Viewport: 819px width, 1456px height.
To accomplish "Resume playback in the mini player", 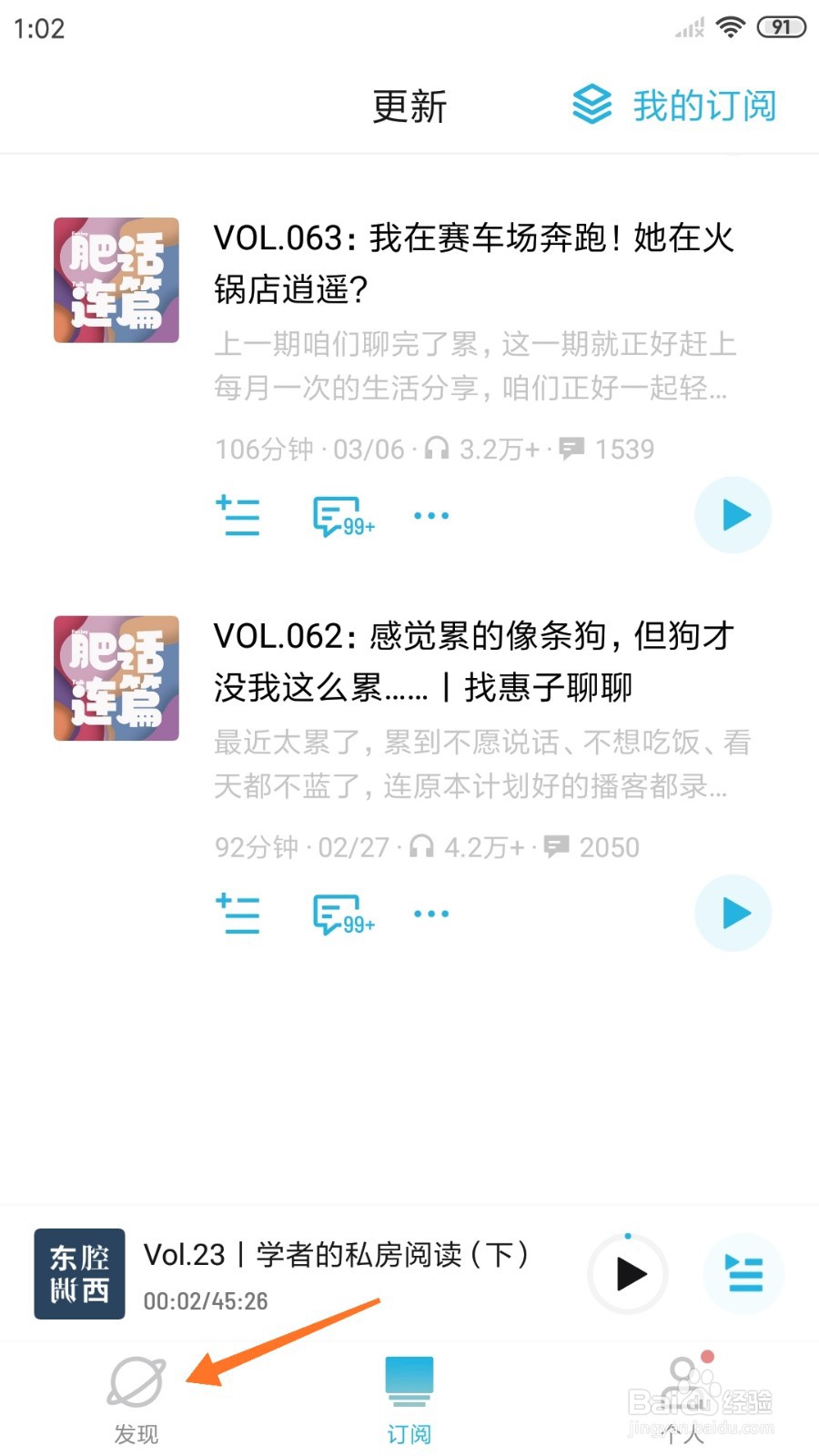I will 627,1275.
